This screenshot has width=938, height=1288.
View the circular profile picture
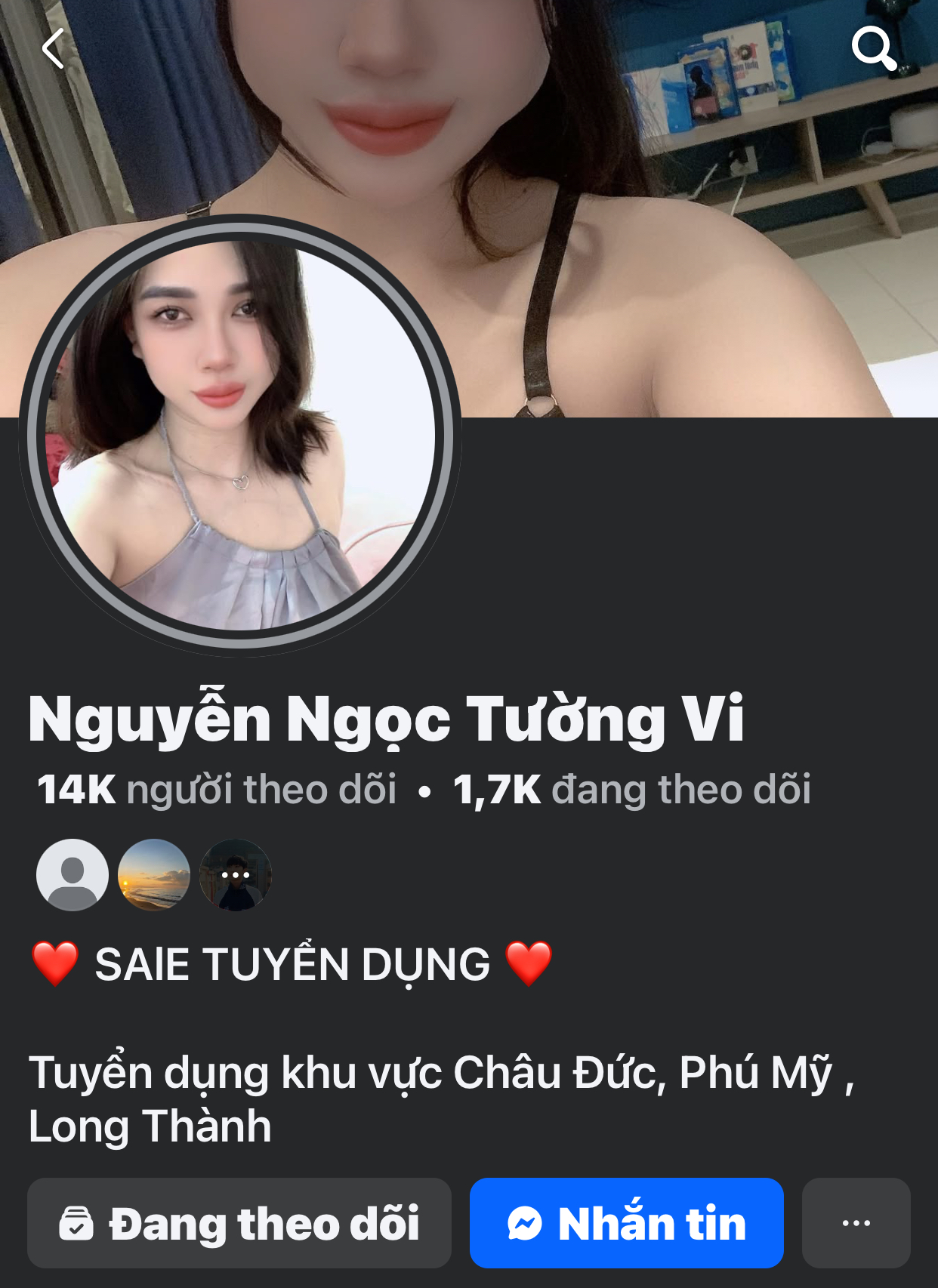pos(240,436)
